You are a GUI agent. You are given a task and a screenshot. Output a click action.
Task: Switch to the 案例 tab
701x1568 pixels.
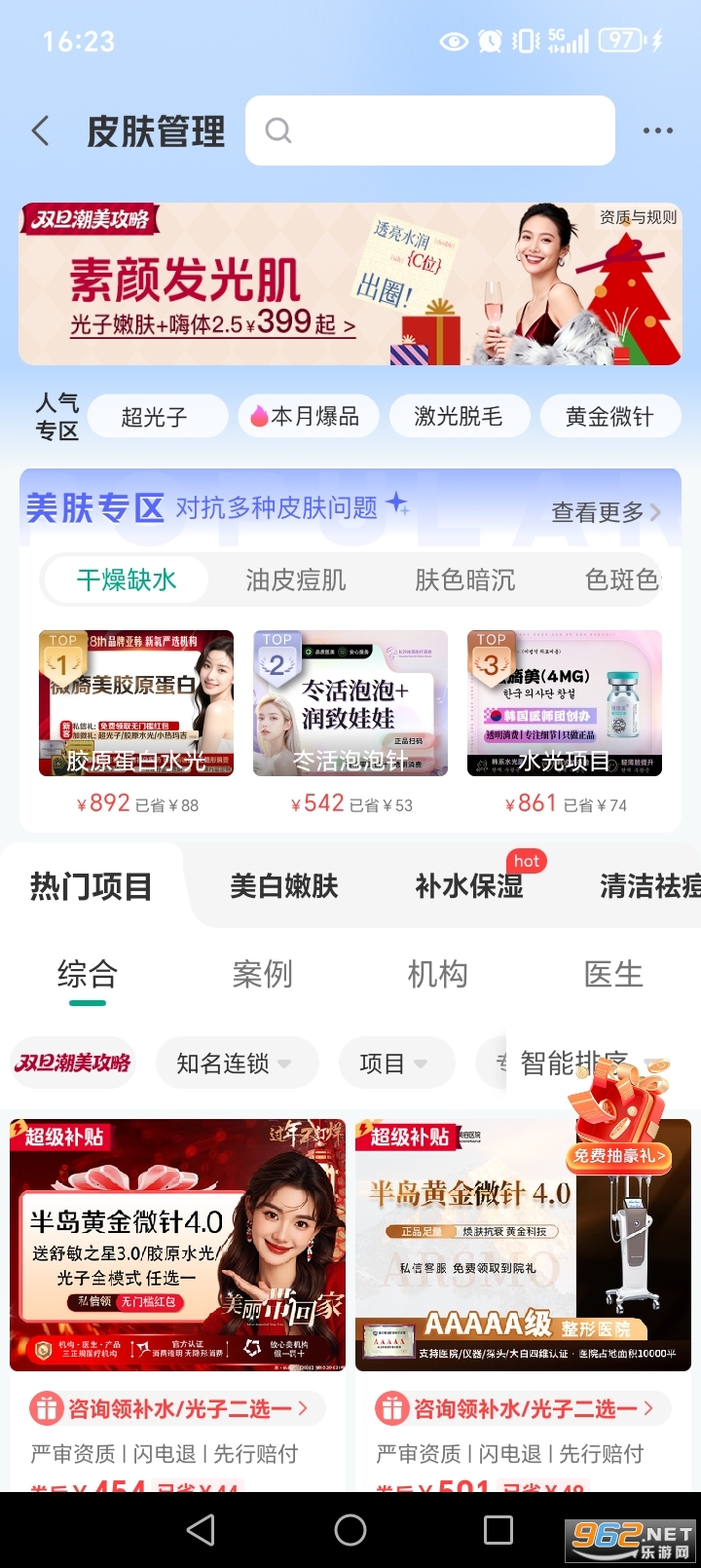point(262,974)
